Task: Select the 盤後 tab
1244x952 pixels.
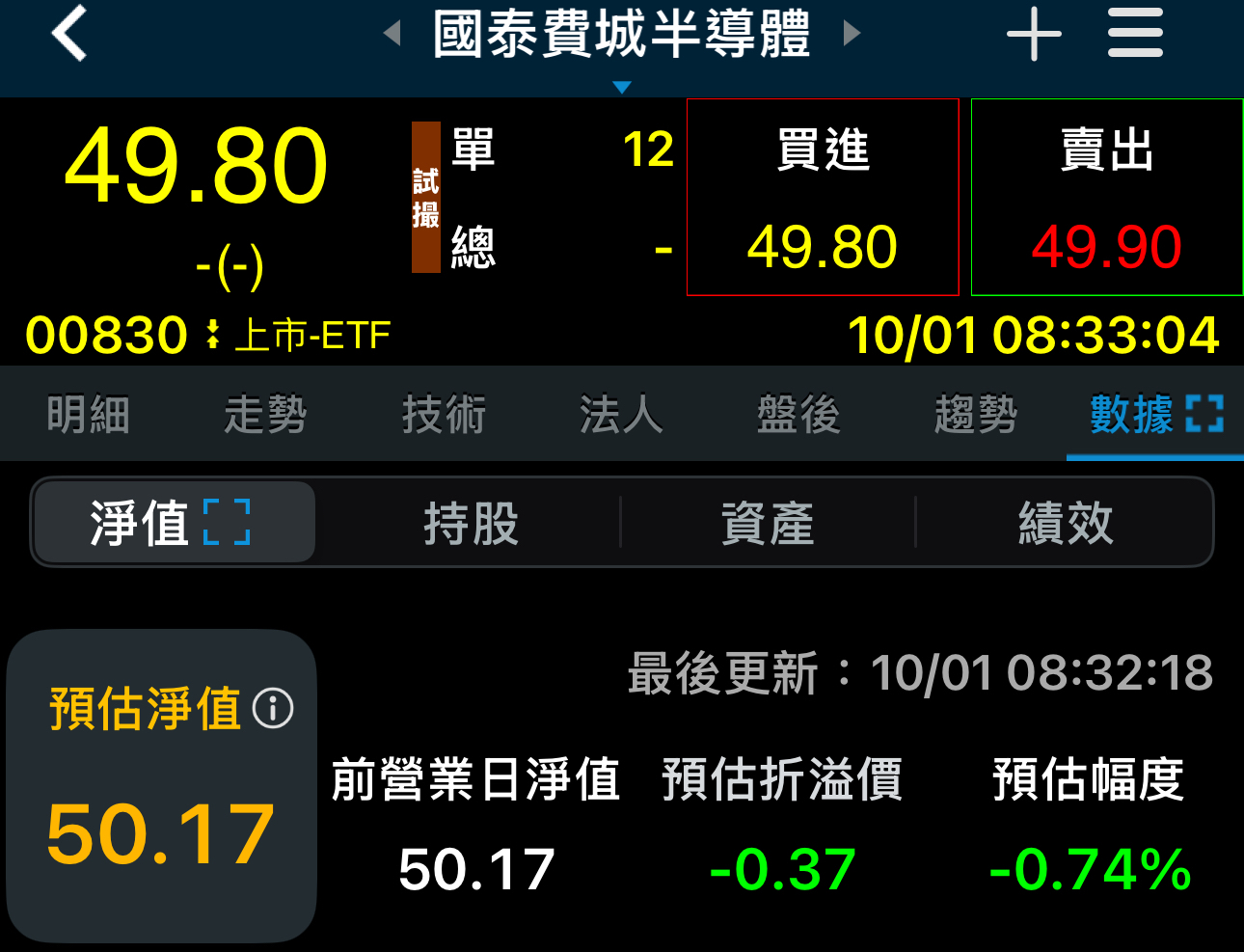Action: coord(798,415)
